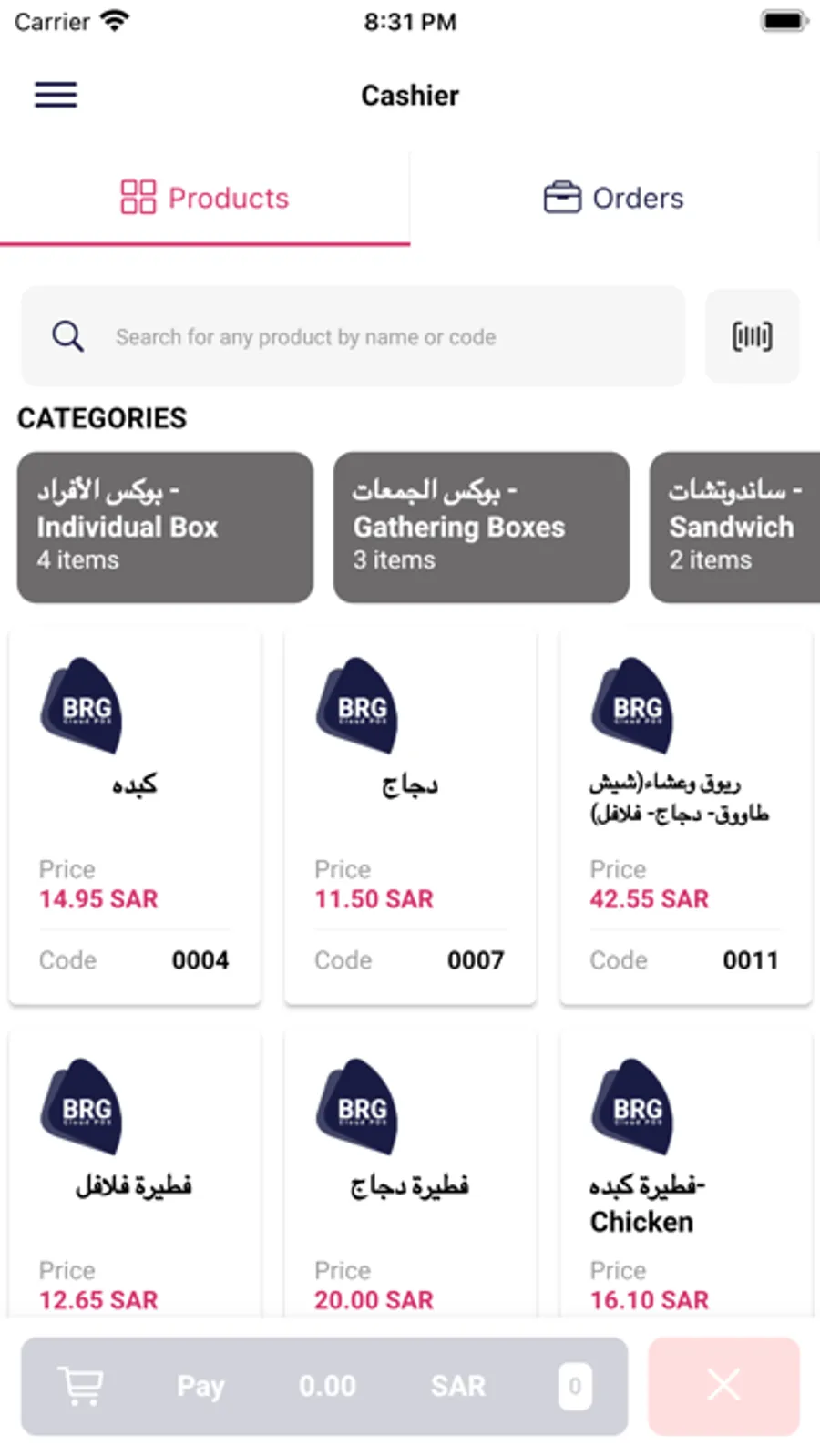
Task: Open the shopping cart icon
Action: click(80, 1386)
